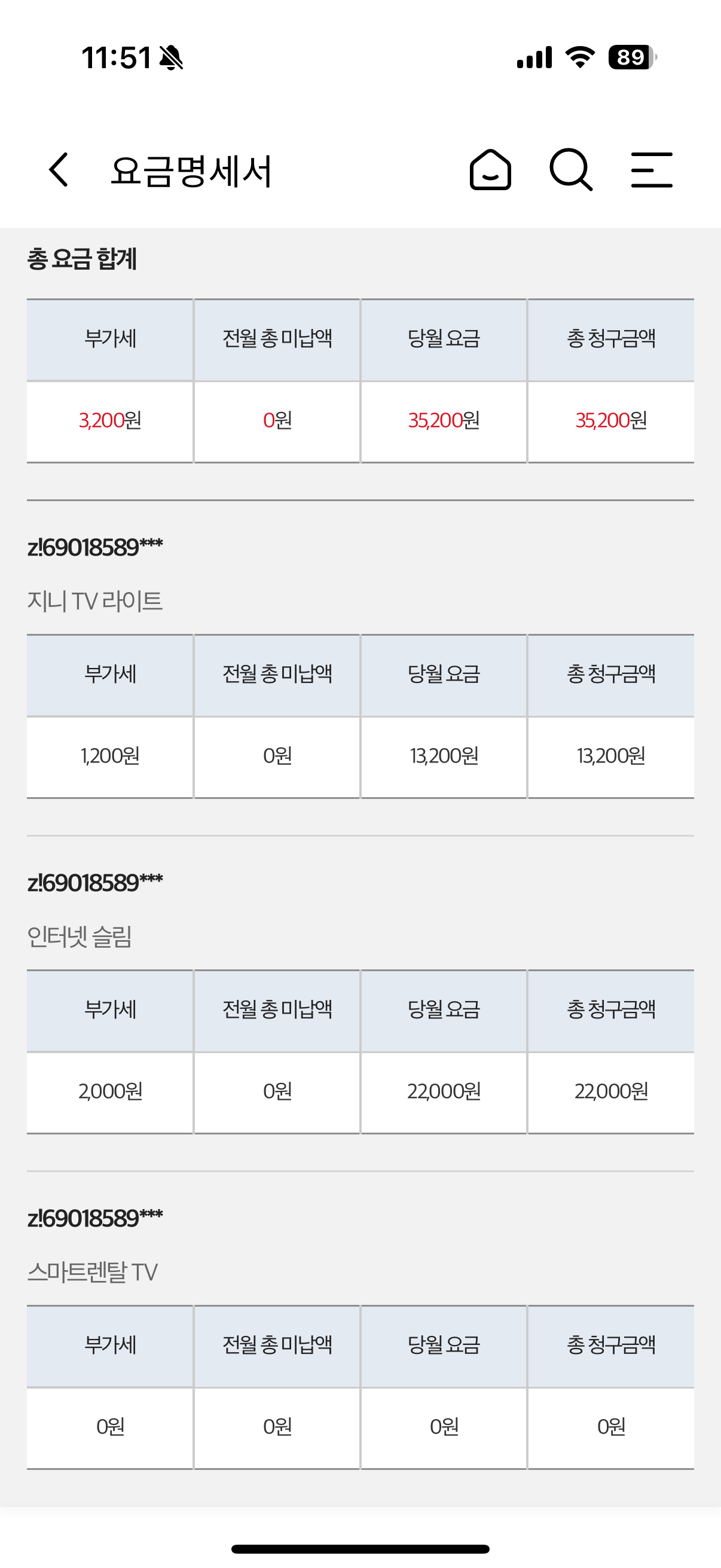Open the hamburger menu
This screenshot has width=721, height=1568.
(652, 170)
